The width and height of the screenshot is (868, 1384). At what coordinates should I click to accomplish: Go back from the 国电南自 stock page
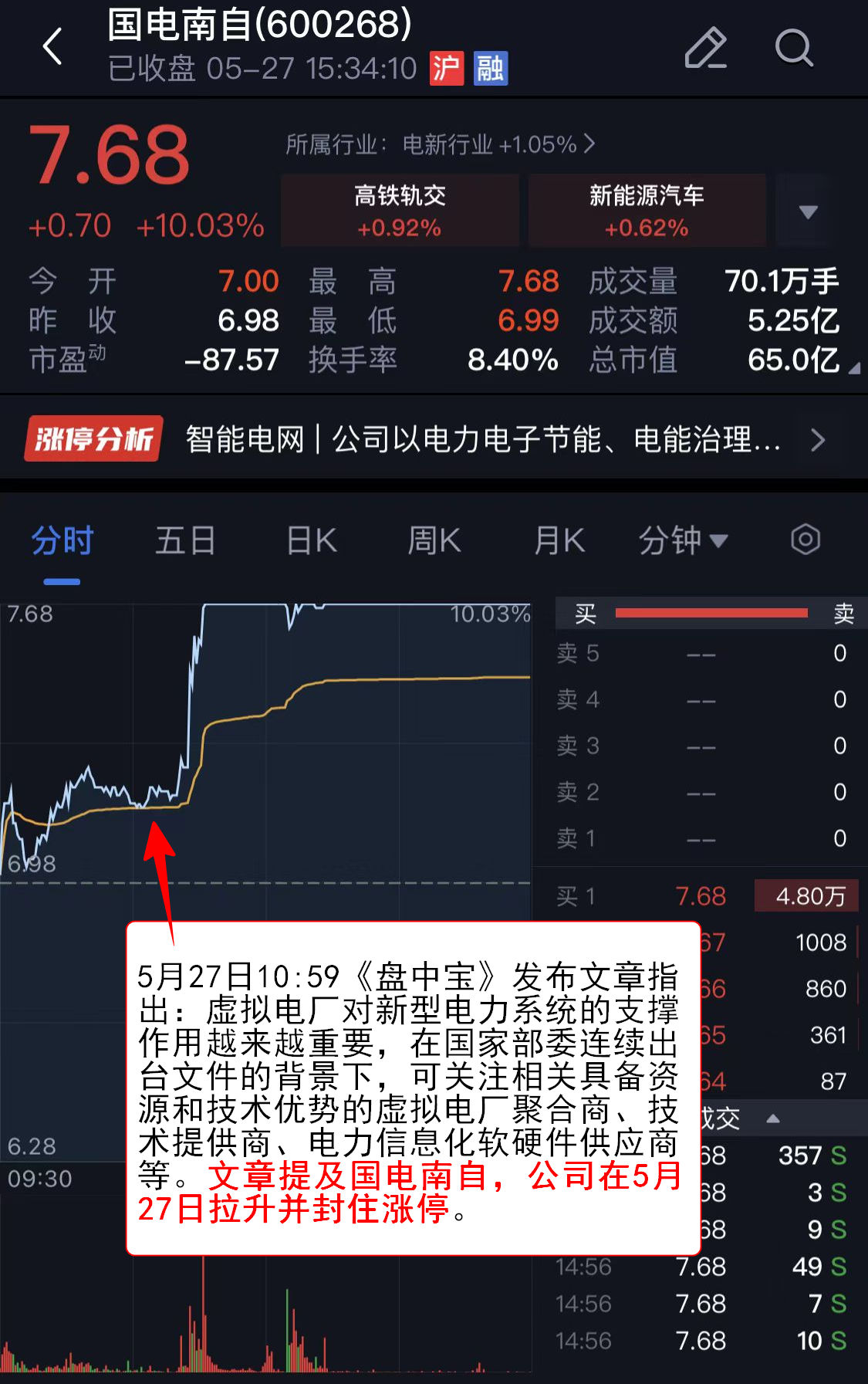pyautogui.click(x=52, y=47)
